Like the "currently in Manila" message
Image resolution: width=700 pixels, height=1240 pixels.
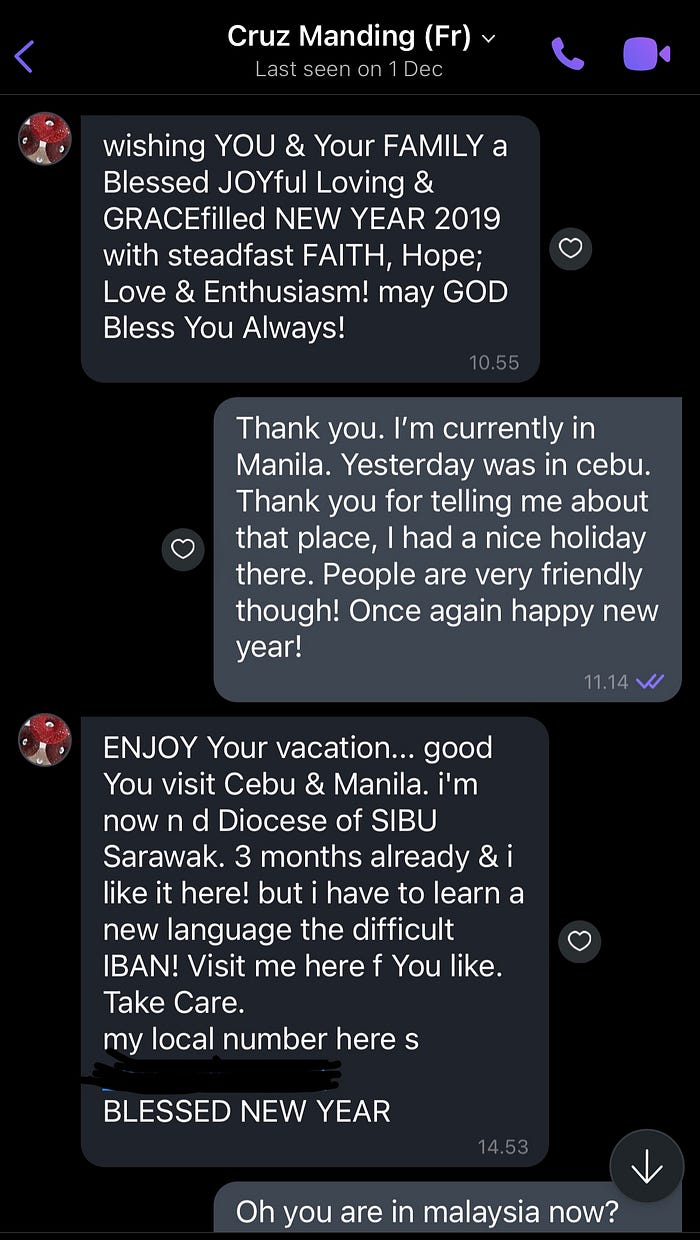click(183, 549)
